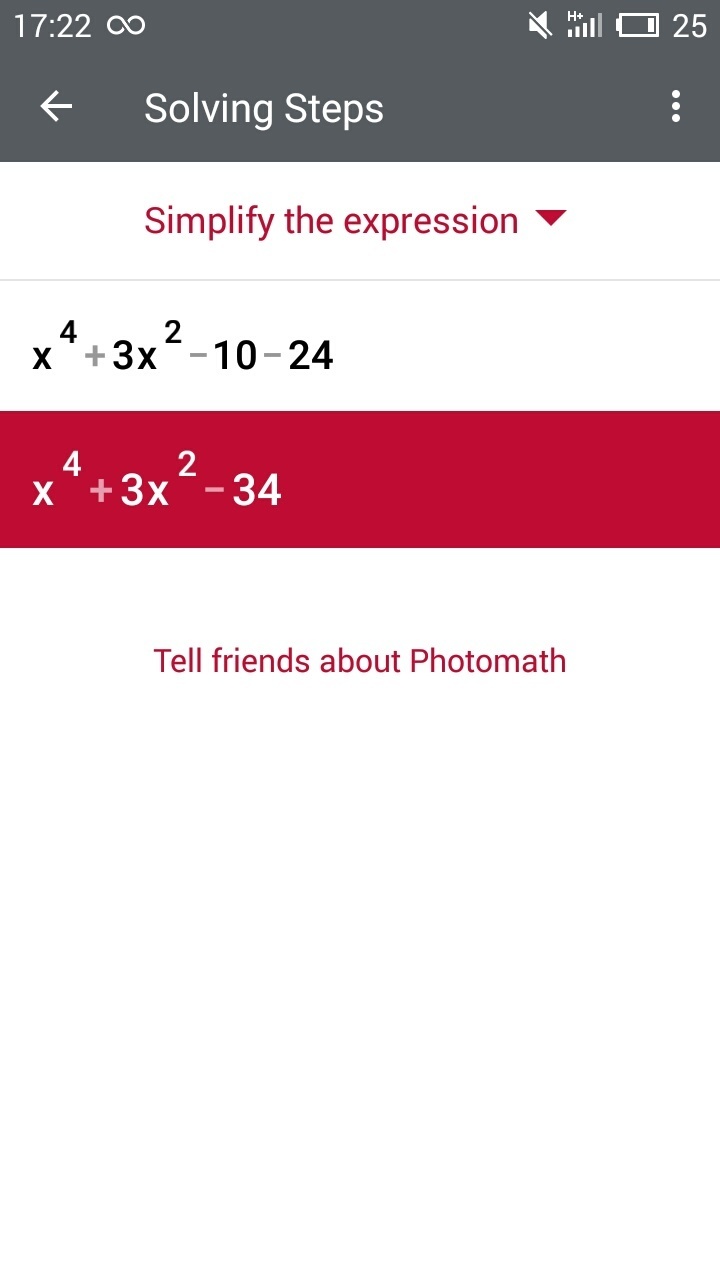This screenshot has width=720, height=1280.
Task: Expand the Simplify the expression dropdown
Action: point(356,220)
